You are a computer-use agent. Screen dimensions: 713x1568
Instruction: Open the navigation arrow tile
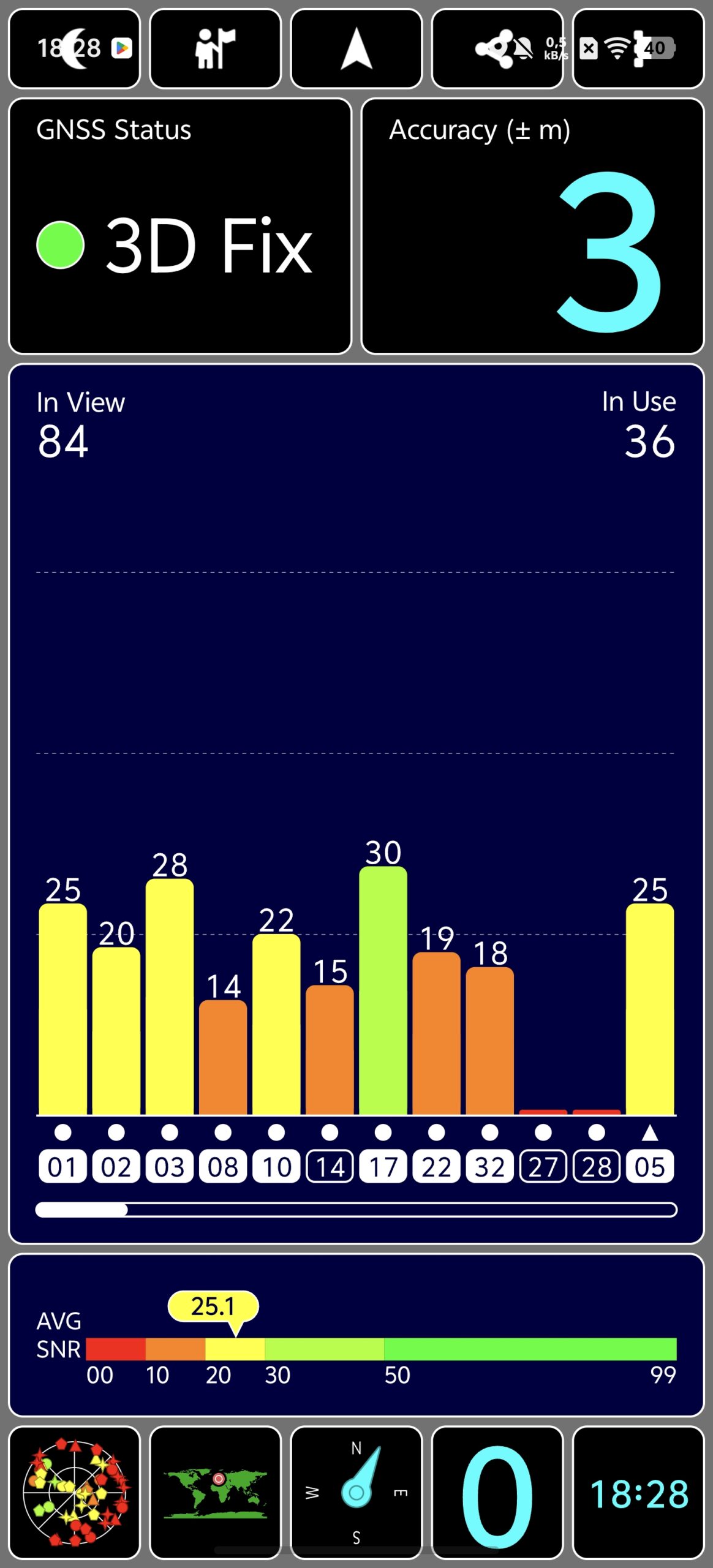[x=356, y=48]
